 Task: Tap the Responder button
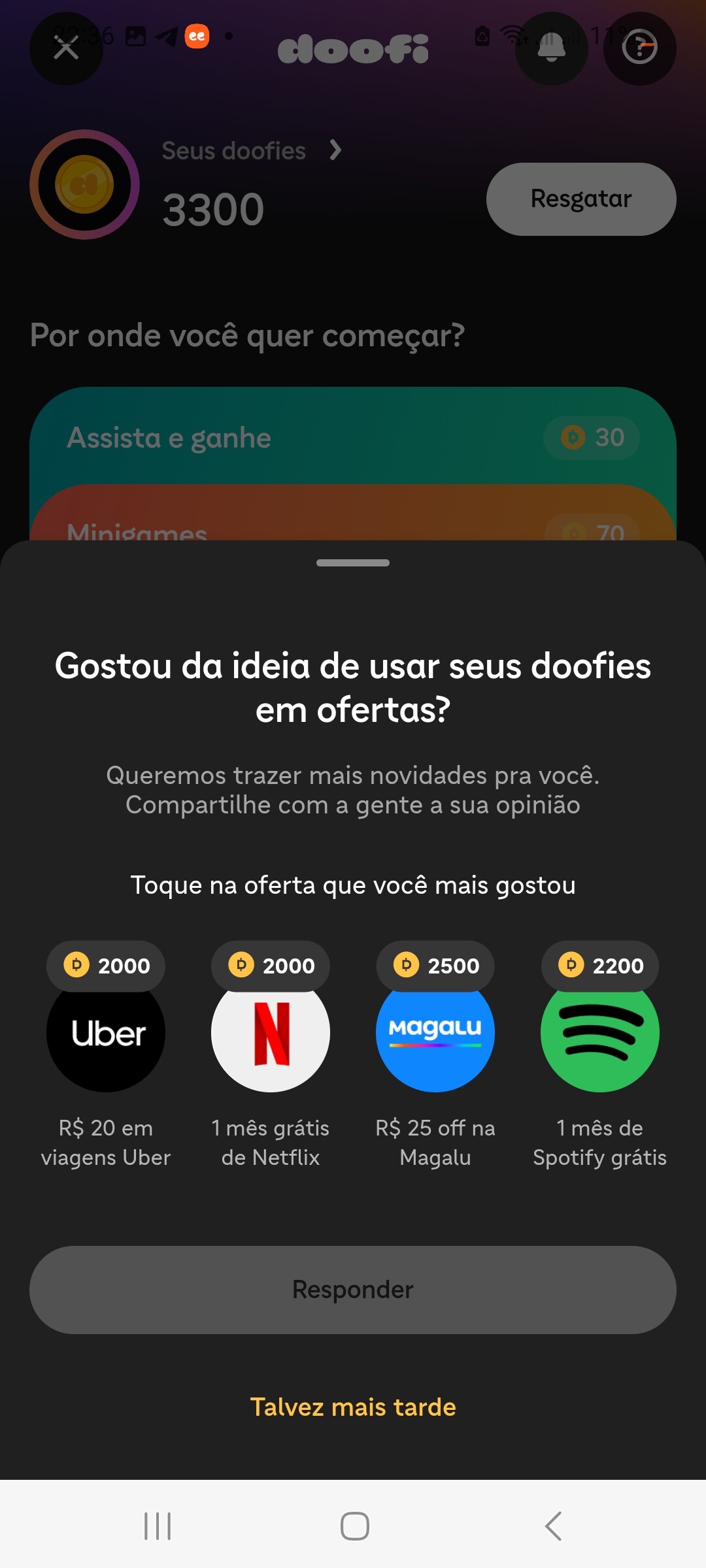353,1290
